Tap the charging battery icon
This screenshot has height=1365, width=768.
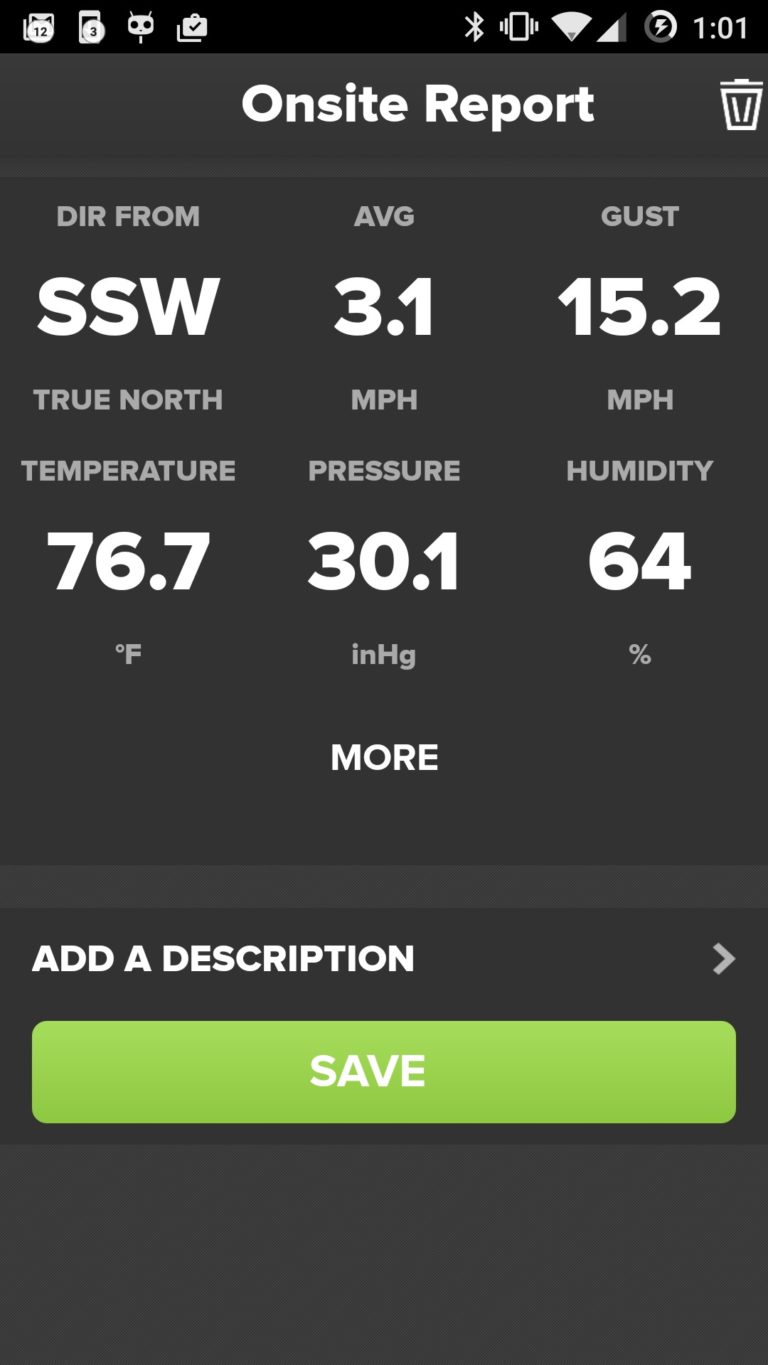point(662,27)
